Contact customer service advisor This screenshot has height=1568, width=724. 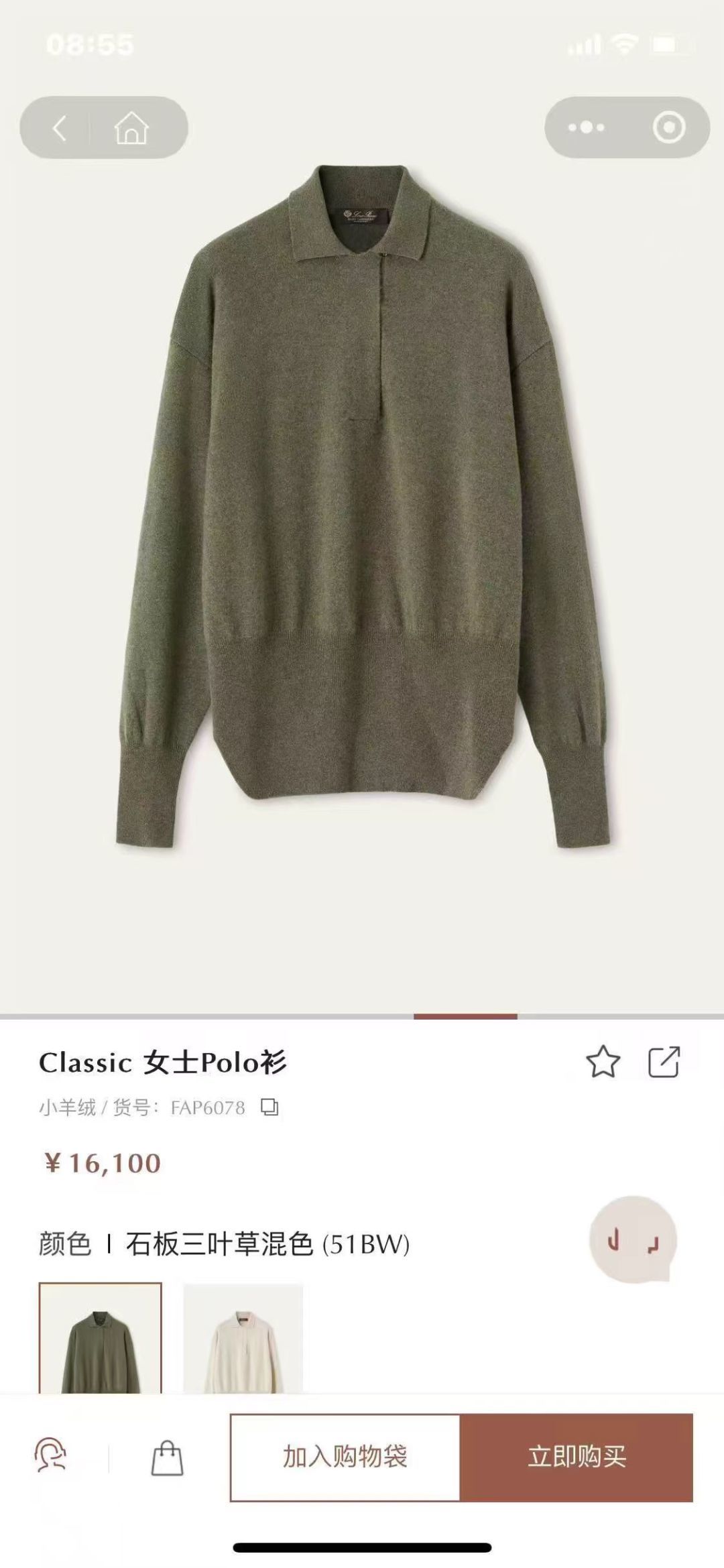pos(51,1456)
